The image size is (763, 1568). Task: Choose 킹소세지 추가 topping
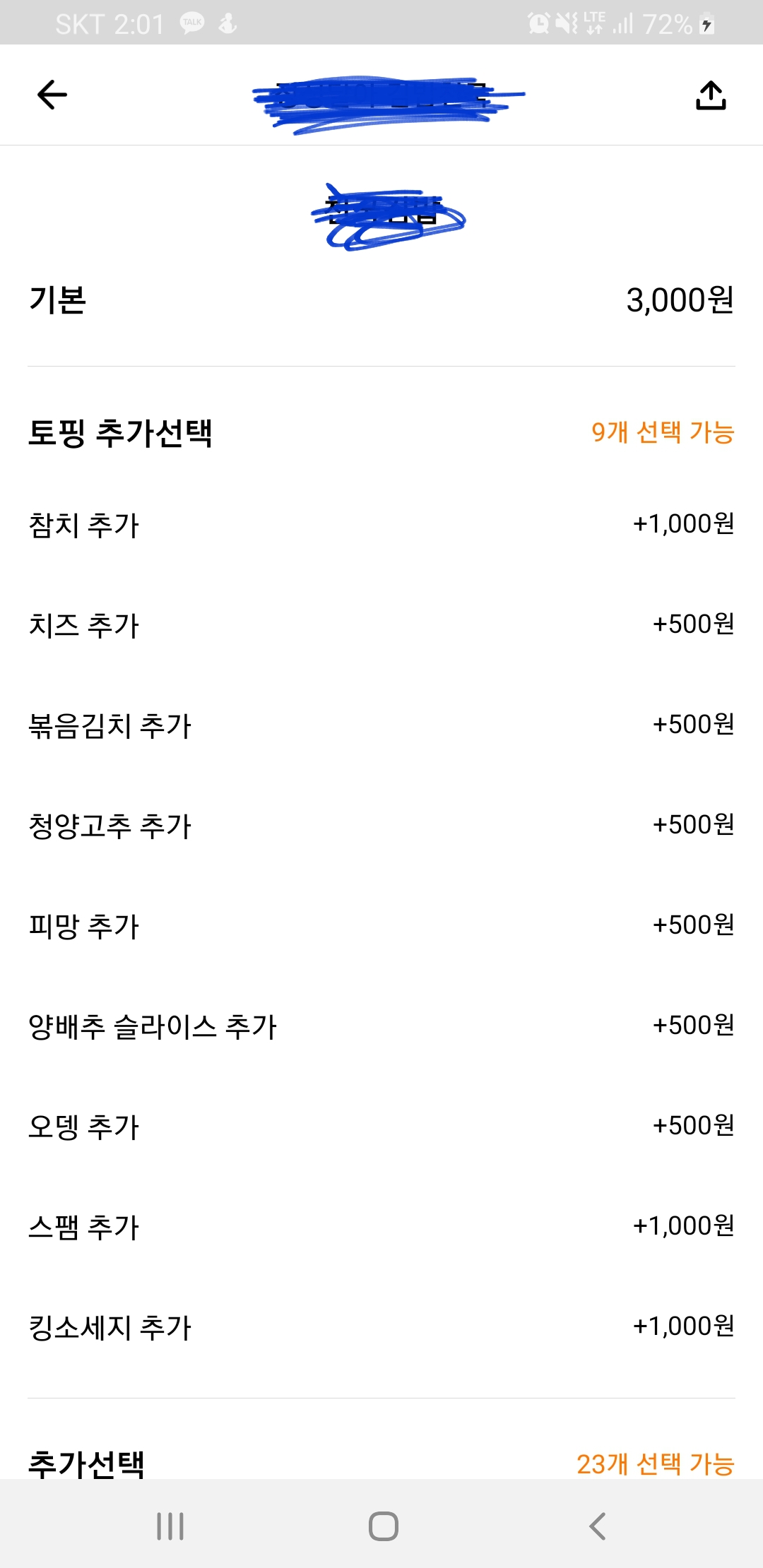(381, 1327)
